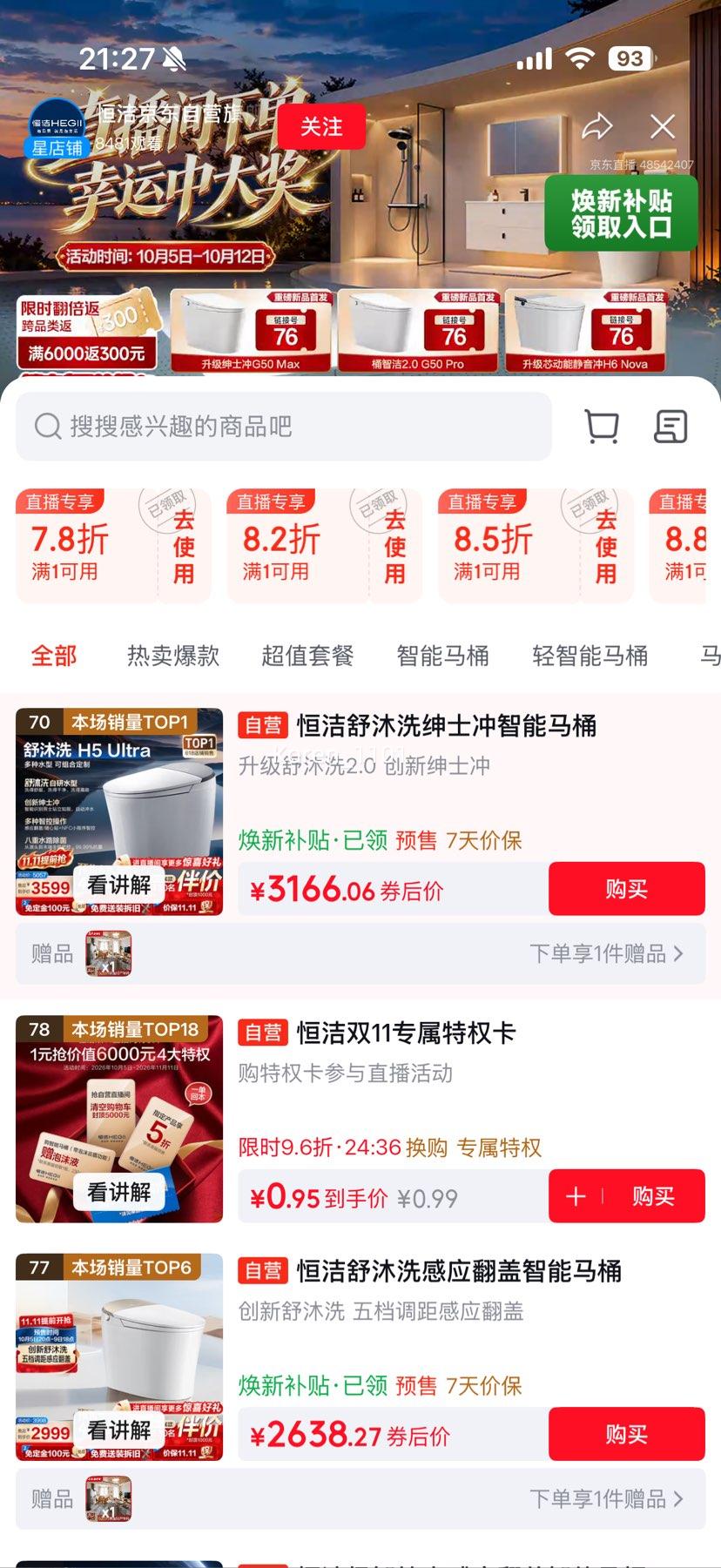Select the 轻智能马桶 tab
Viewport: 721px width, 1568px height.
590,656
